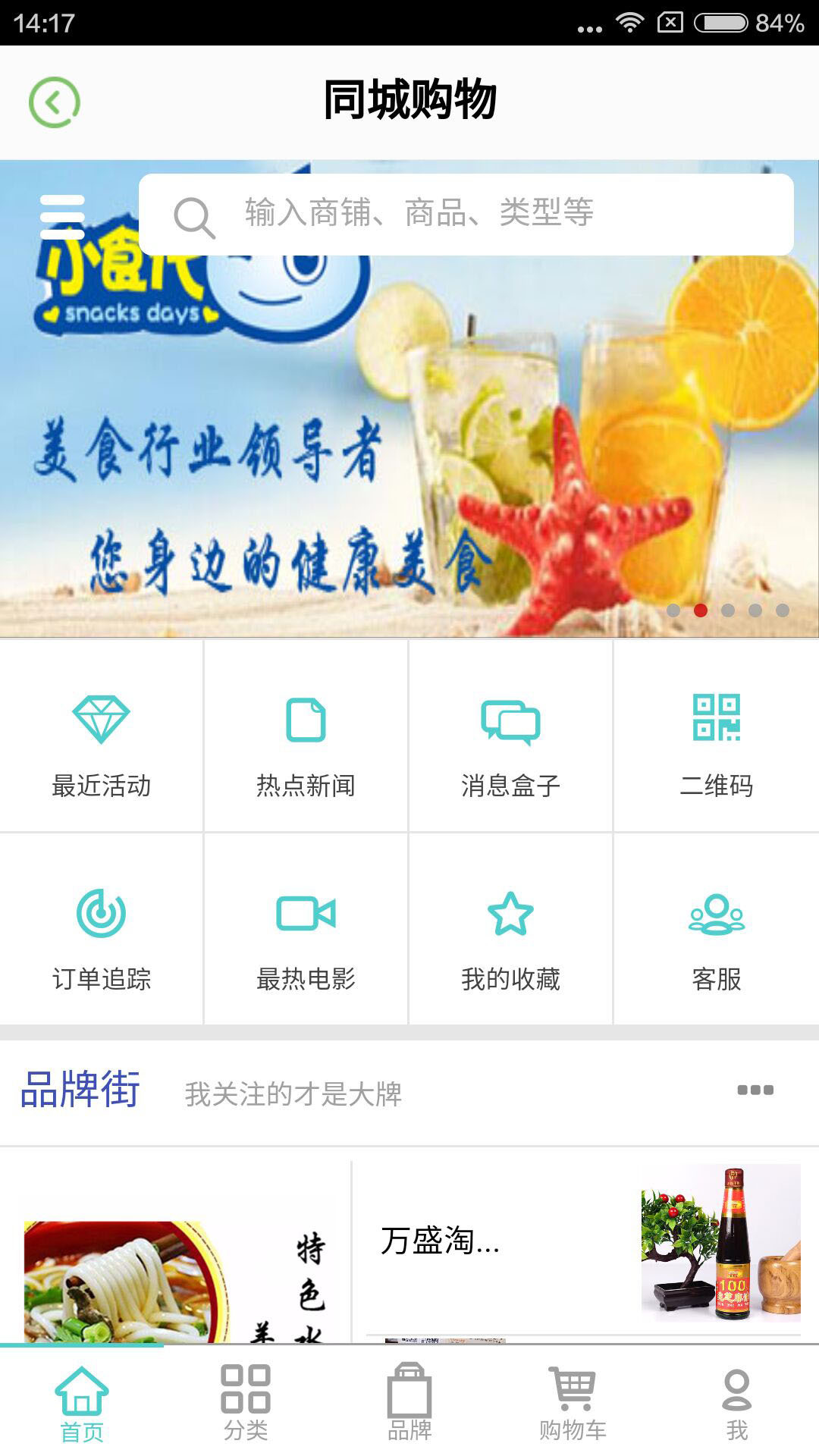Go back using the green arrow
Viewport: 819px width, 1456px height.
(55, 102)
